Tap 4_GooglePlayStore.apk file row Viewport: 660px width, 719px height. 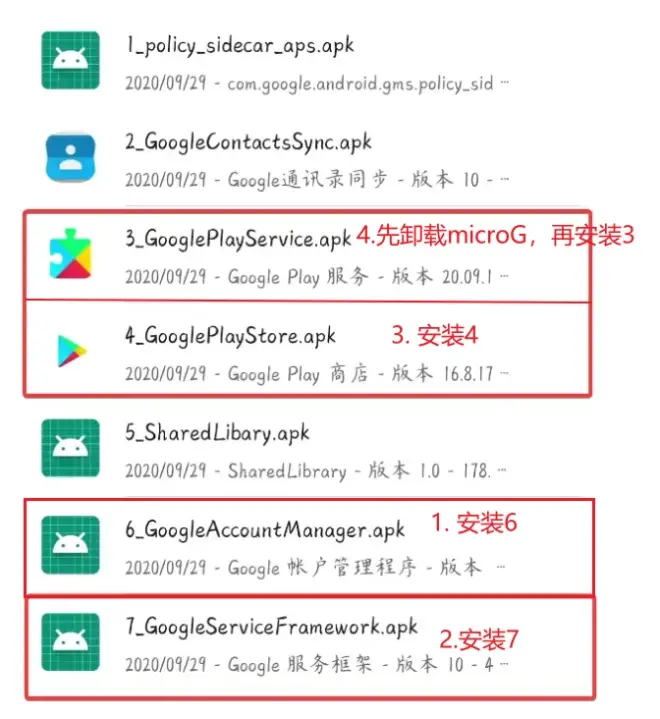230,335
